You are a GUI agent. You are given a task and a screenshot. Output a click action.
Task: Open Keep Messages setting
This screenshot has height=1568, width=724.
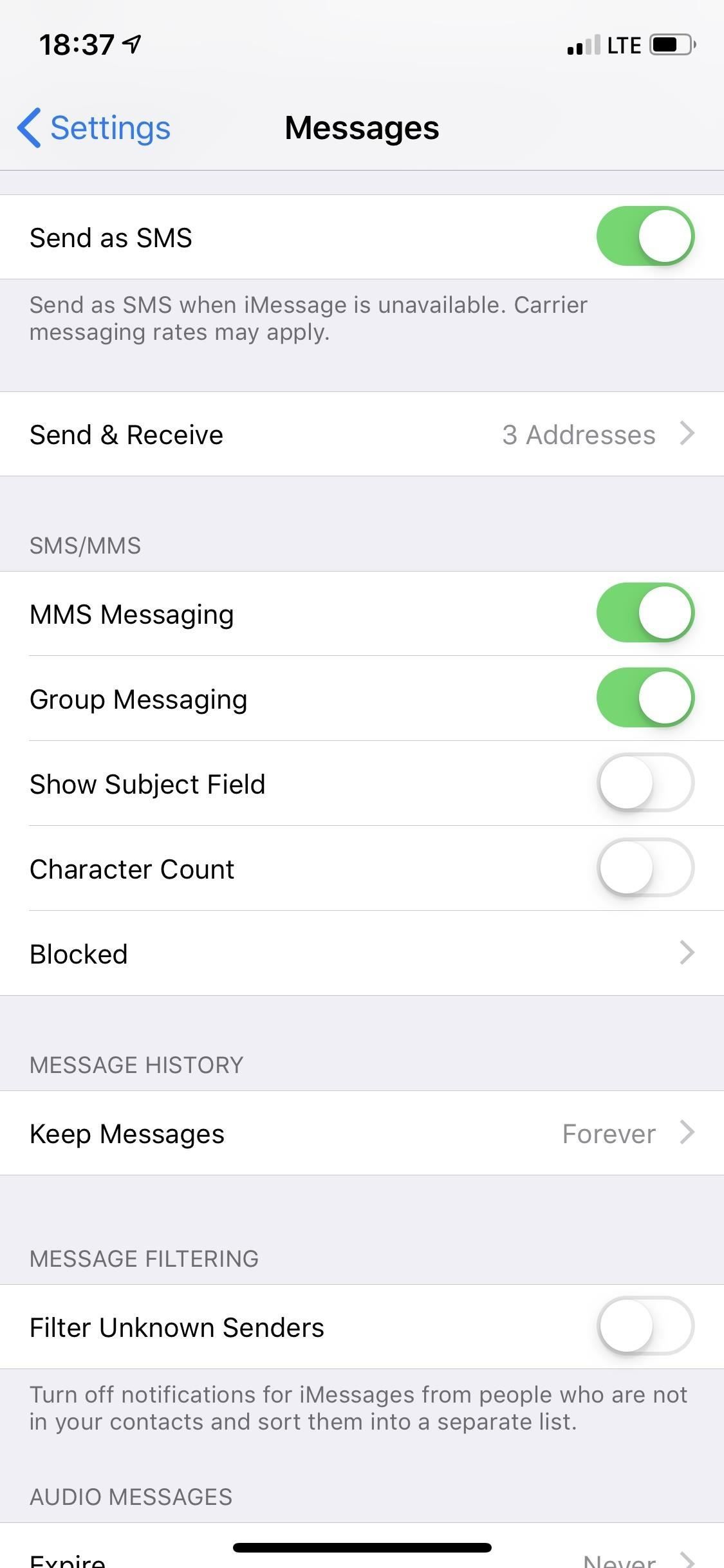click(362, 1133)
